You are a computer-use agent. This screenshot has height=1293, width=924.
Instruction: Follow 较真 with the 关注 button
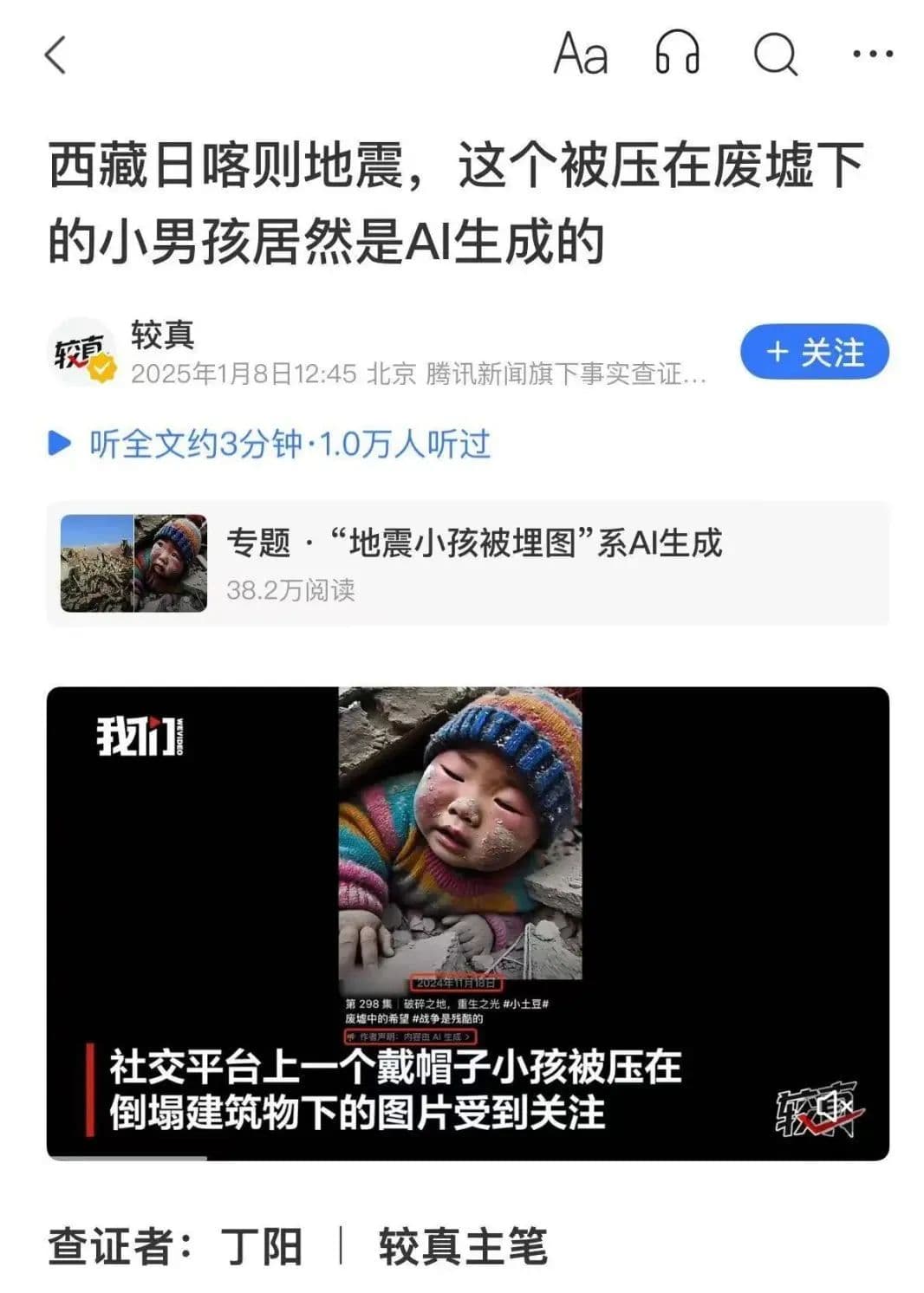tap(814, 353)
